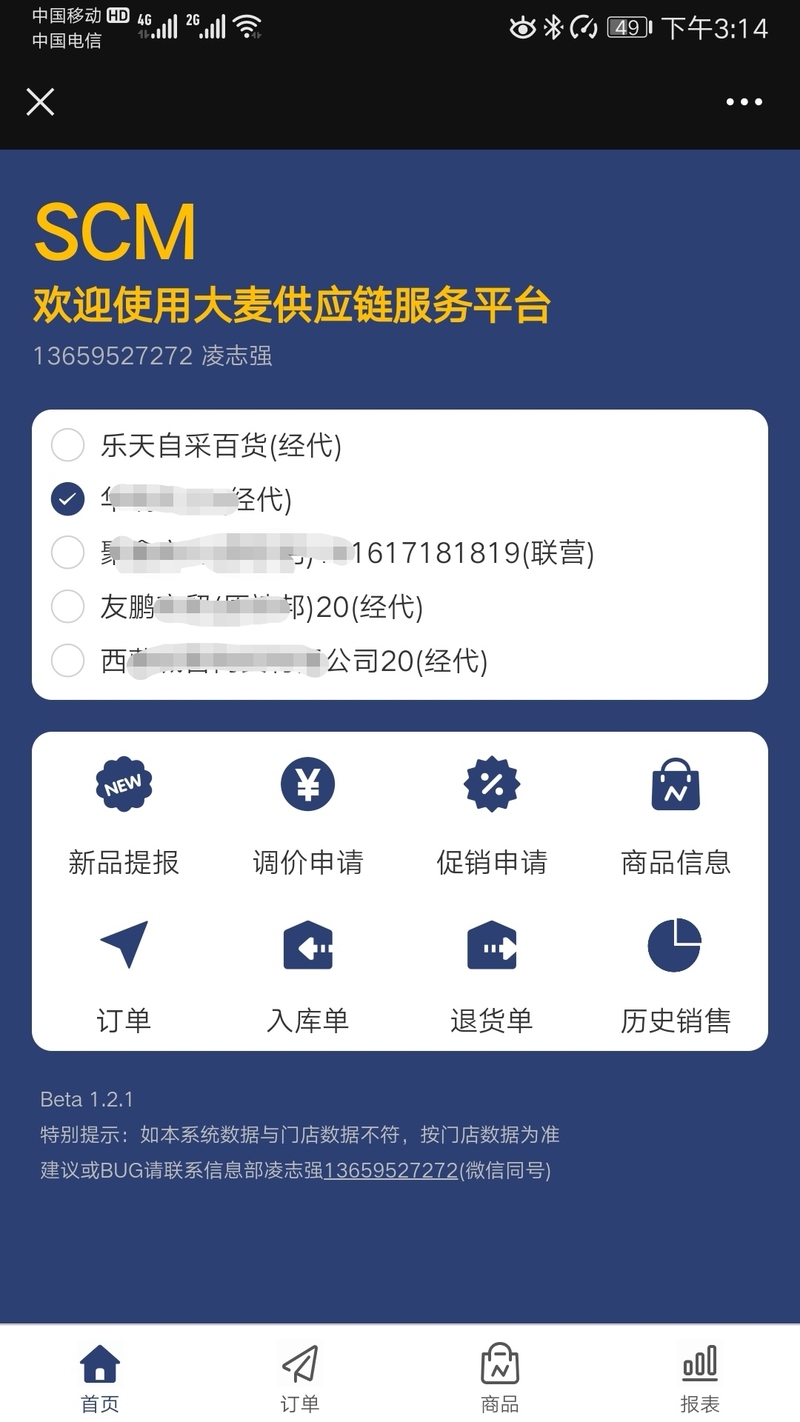Close the SCM mini-program page
The height and width of the screenshot is (1422, 800).
click(x=40, y=102)
